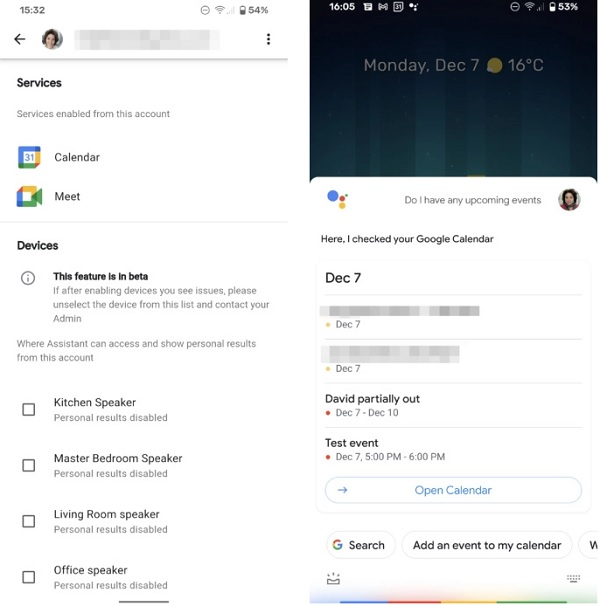Screen dimensions: 600x606
Task: Choose Add an event to my calendar
Action: tap(486, 545)
